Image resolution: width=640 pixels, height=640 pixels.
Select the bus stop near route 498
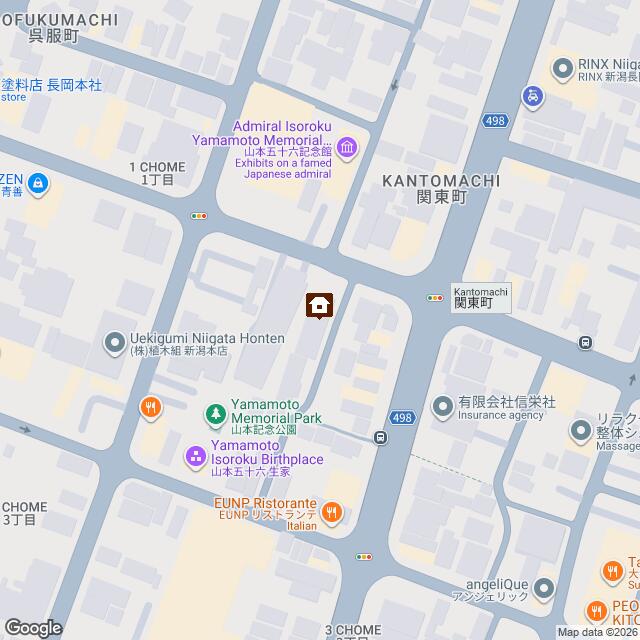click(x=380, y=437)
